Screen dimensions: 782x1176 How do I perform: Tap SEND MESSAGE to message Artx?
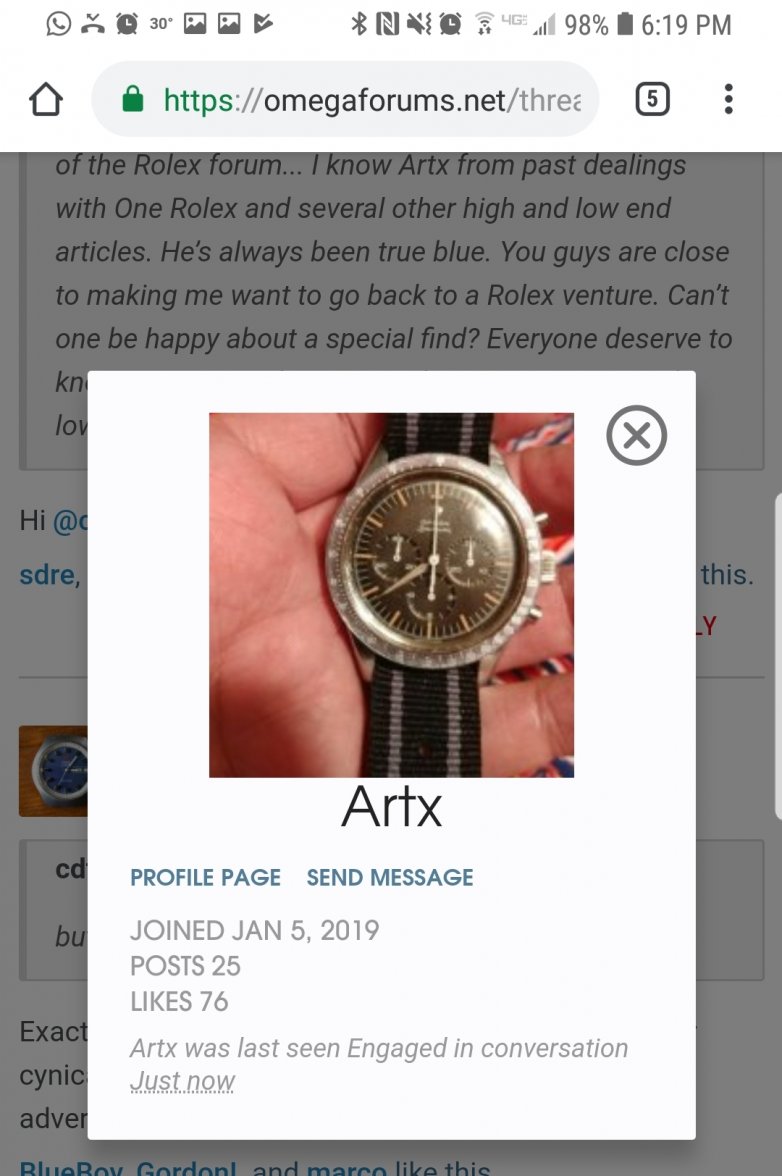(x=389, y=877)
